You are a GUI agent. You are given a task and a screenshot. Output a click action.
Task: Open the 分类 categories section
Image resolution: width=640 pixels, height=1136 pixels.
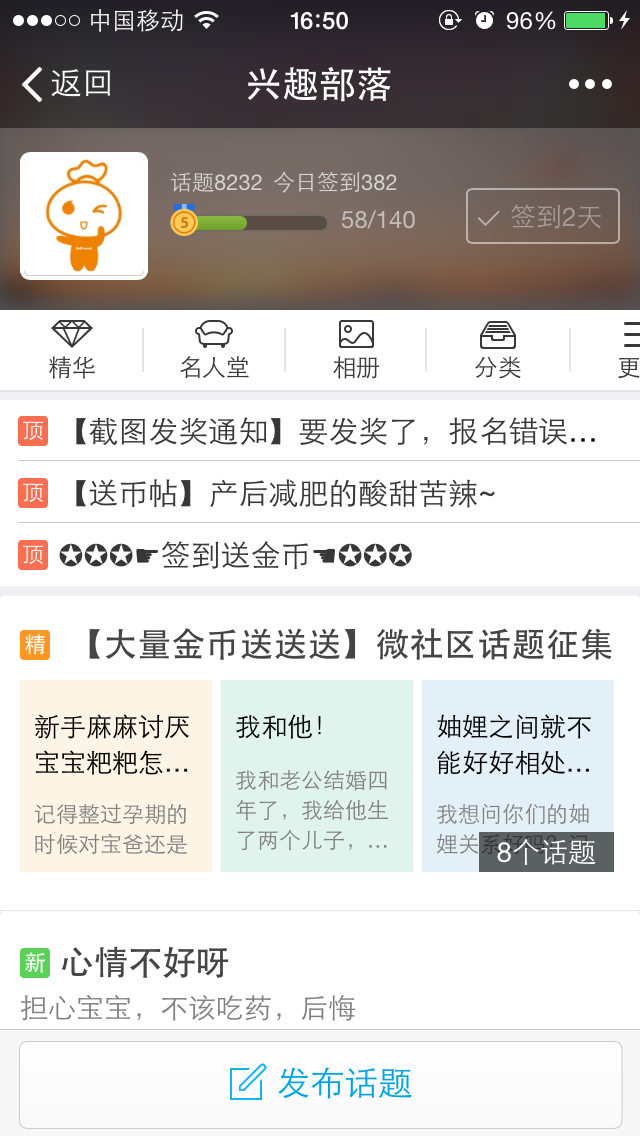tap(498, 350)
